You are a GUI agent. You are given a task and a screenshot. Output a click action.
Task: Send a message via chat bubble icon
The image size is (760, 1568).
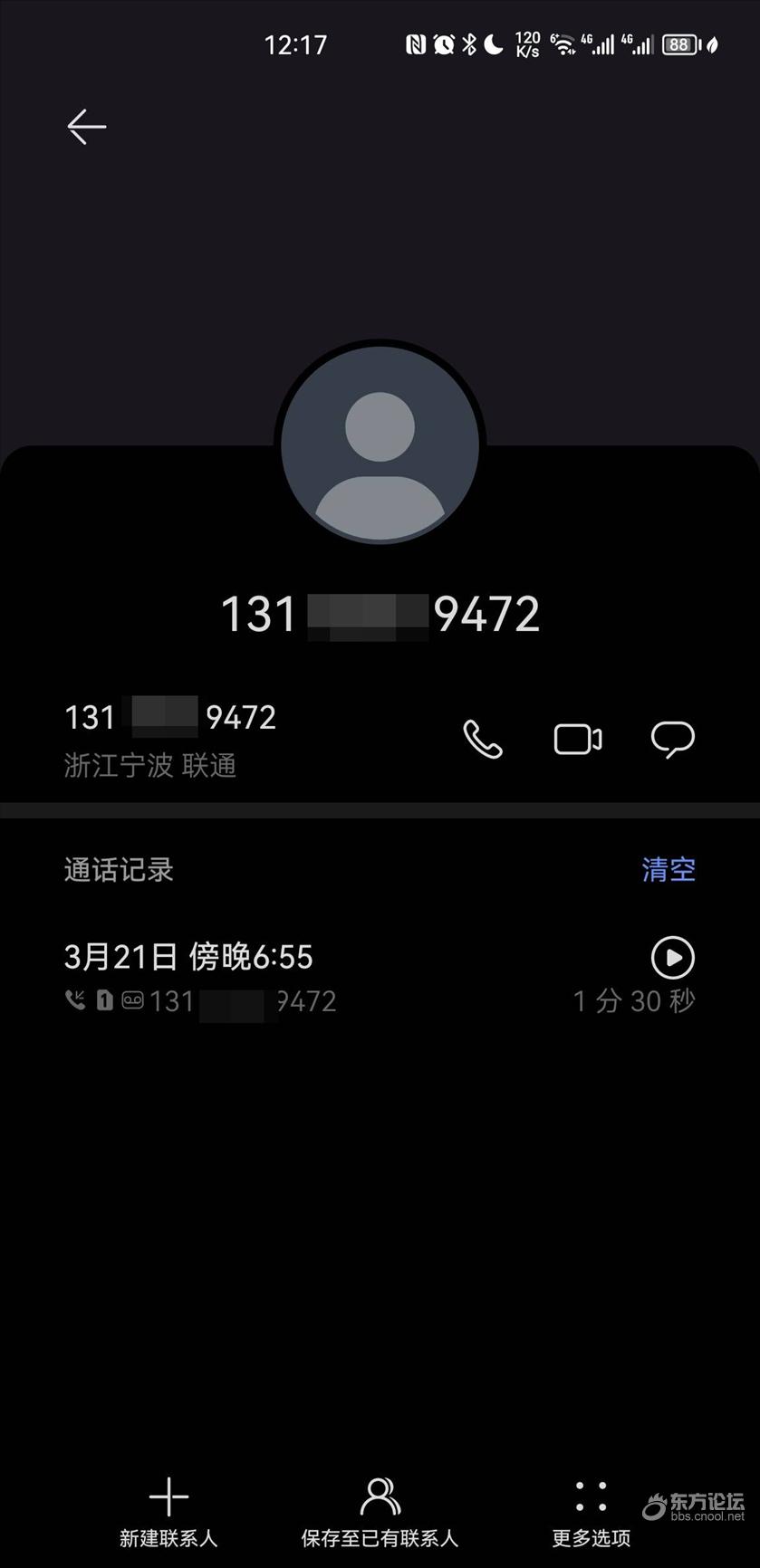(x=673, y=740)
